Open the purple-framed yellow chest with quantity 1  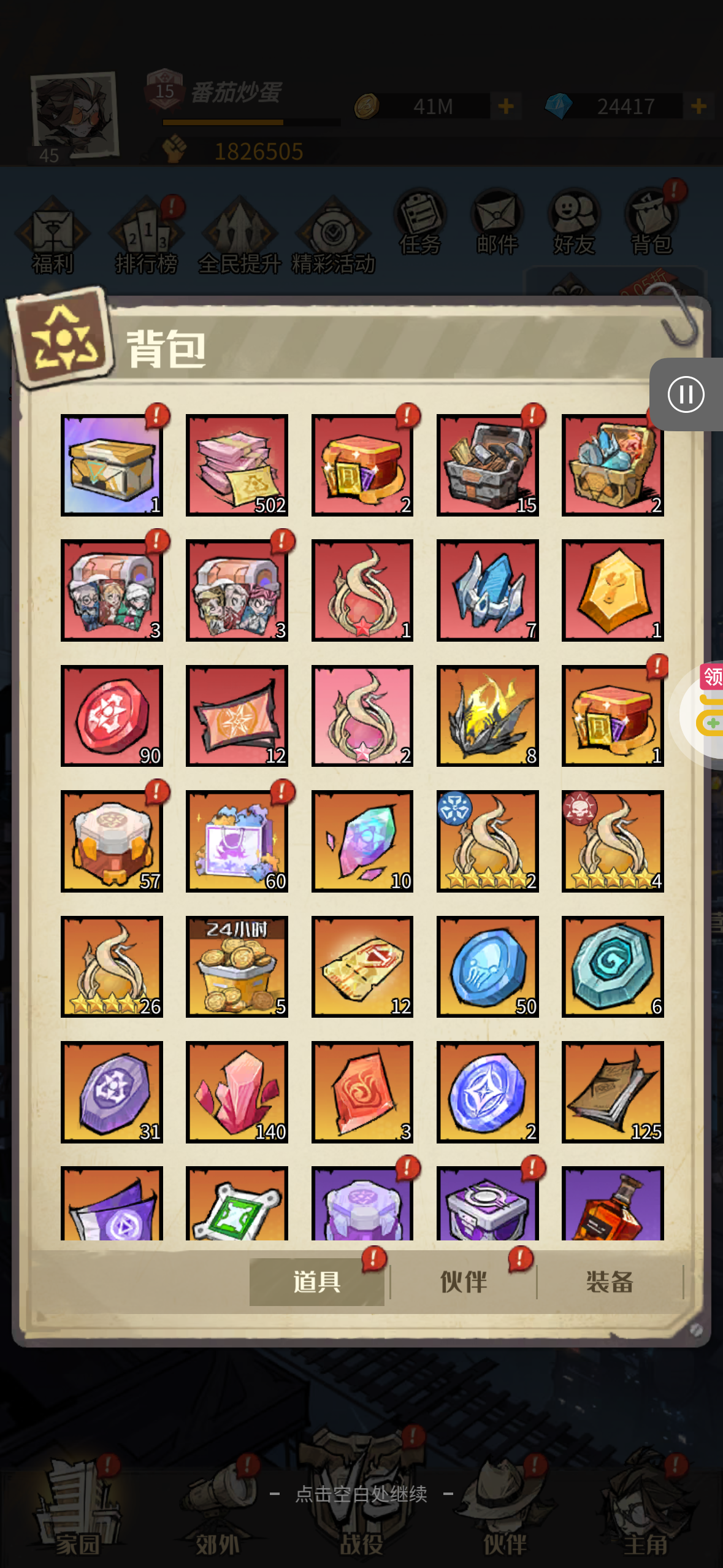112,465
